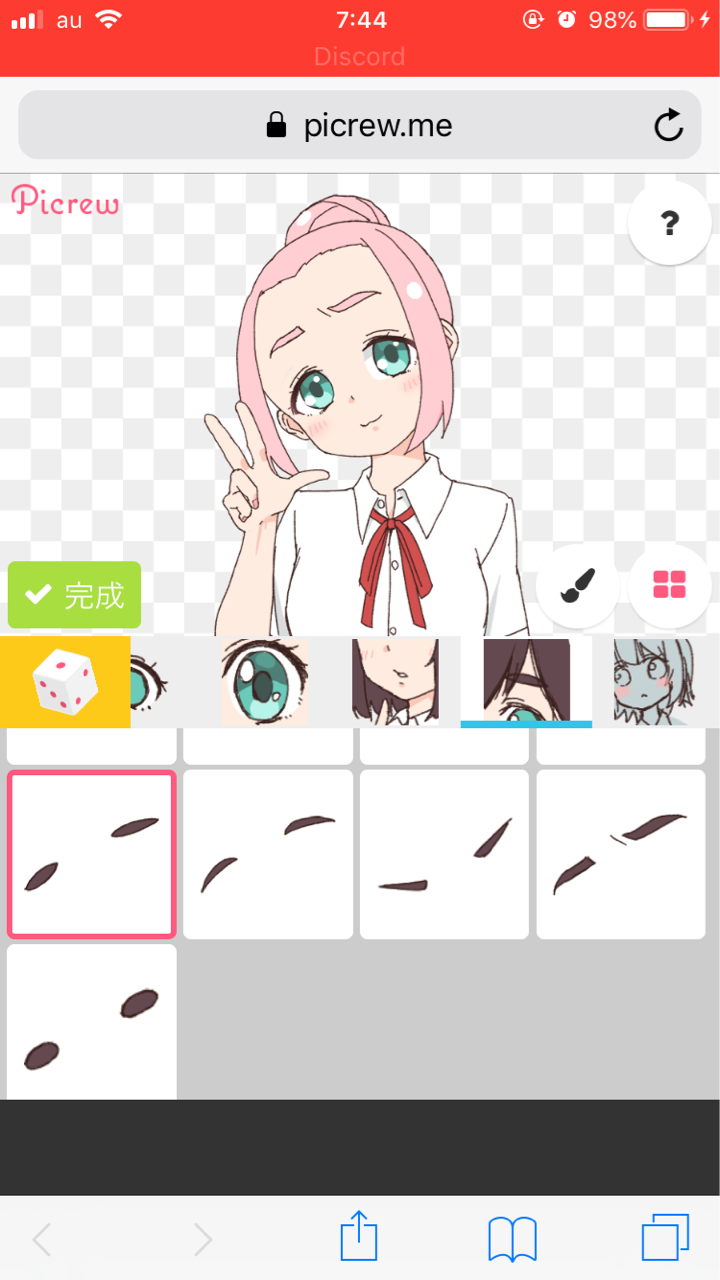Tap the picrew.me address bar

point(360,125)
